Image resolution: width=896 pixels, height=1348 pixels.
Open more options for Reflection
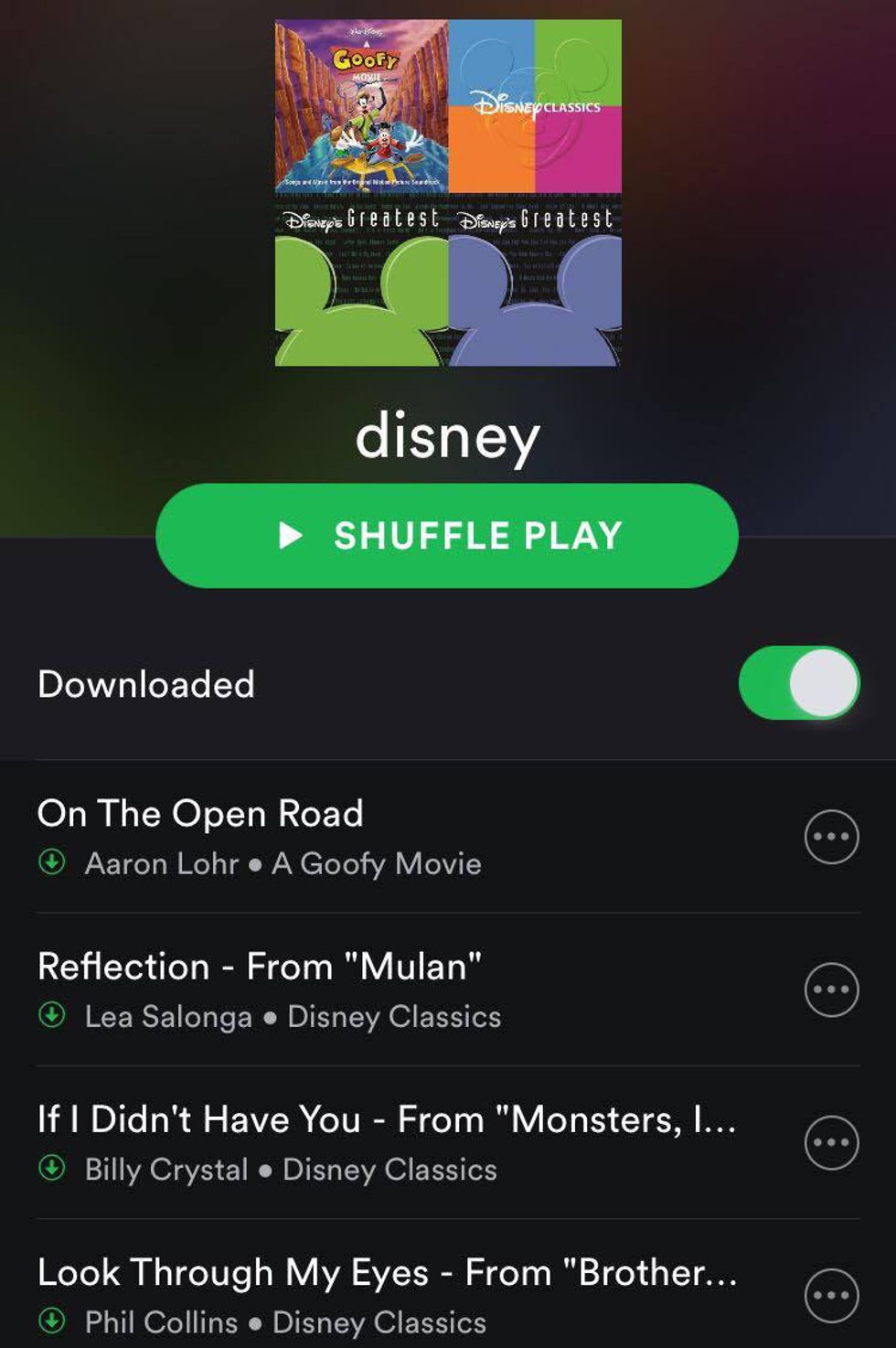[x=831, y=990]
